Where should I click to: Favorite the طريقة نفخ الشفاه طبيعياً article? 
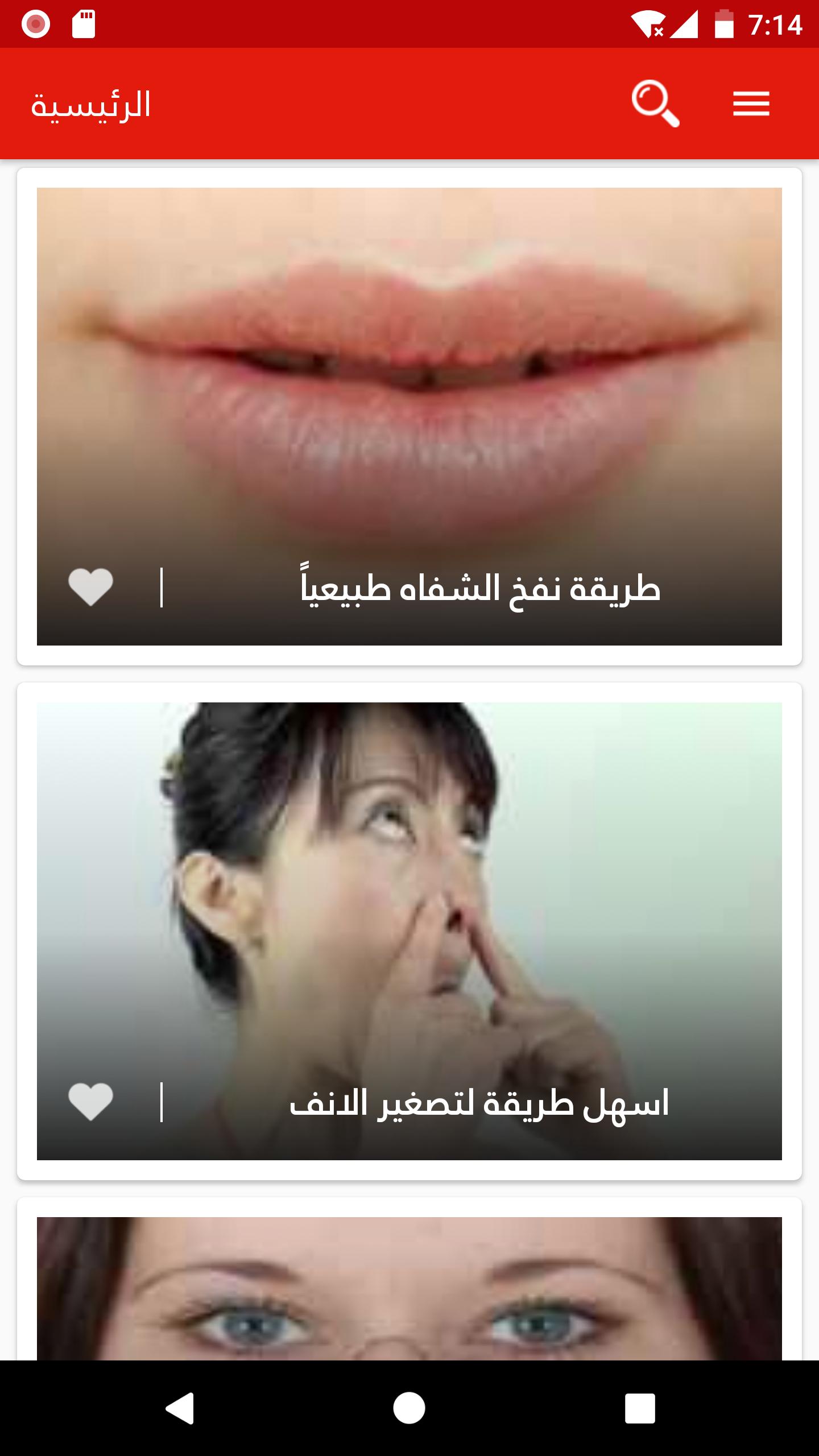(x=91, y=587)
